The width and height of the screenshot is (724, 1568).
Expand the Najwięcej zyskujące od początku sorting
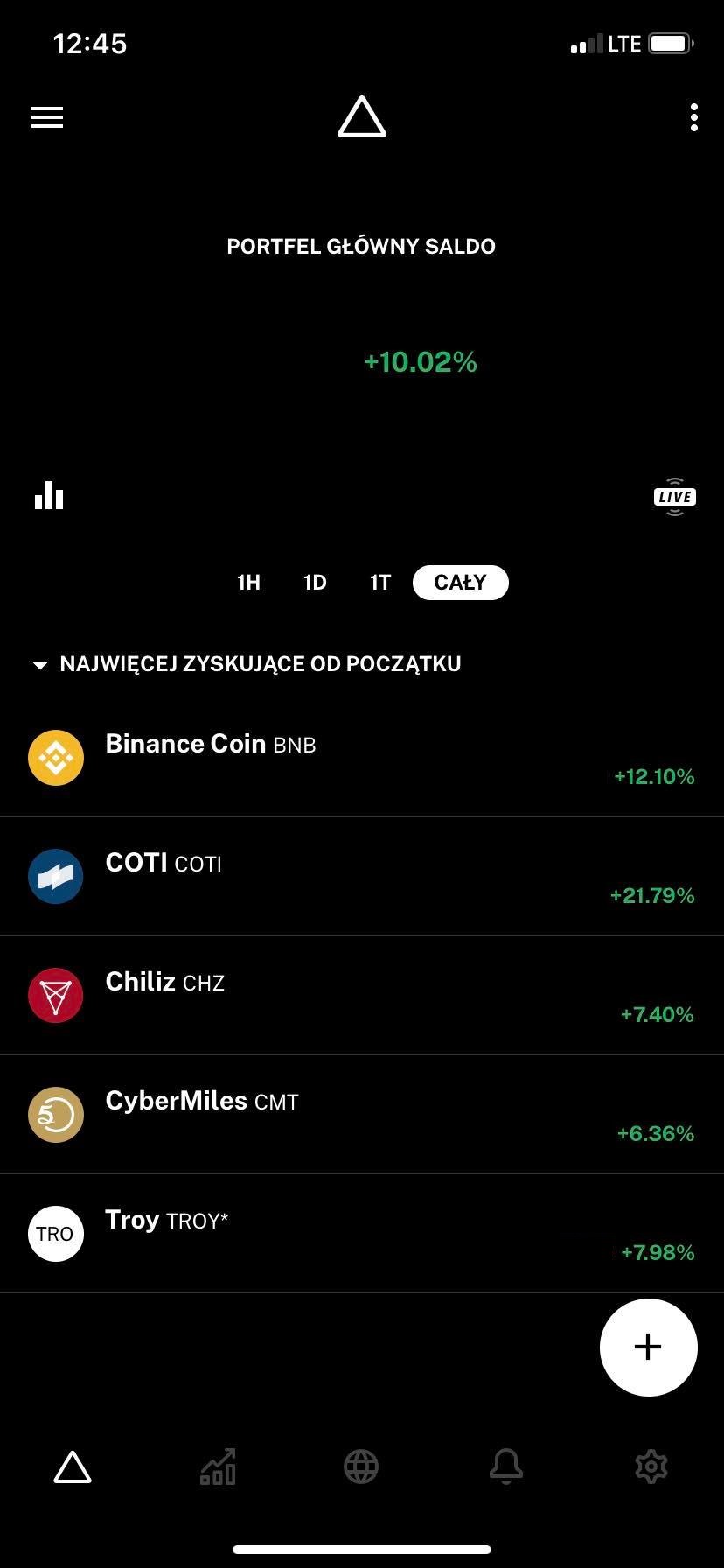pyautogui.click(x=247, y=664)
